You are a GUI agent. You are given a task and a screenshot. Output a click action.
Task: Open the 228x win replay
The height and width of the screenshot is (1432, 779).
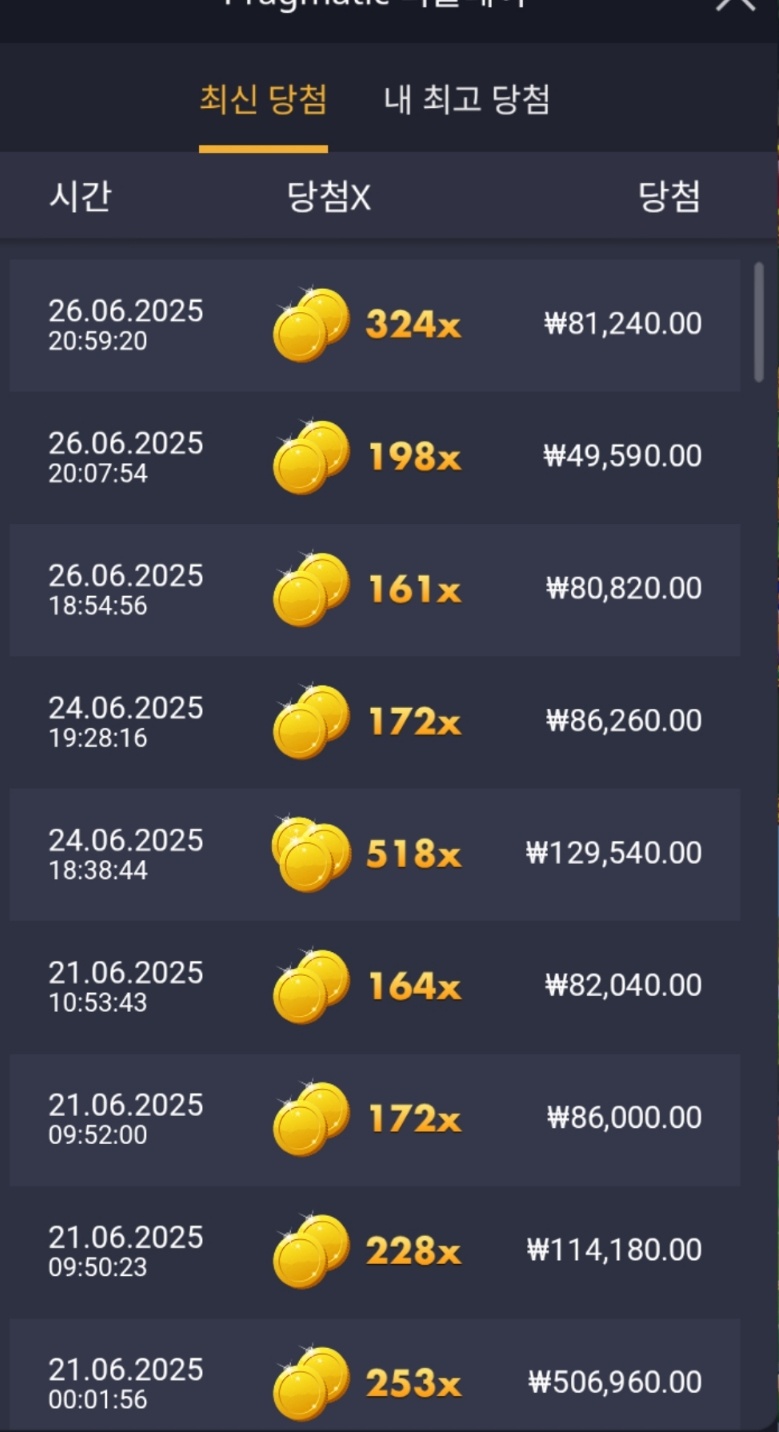pyautogui.click(x=375, y=1251)
